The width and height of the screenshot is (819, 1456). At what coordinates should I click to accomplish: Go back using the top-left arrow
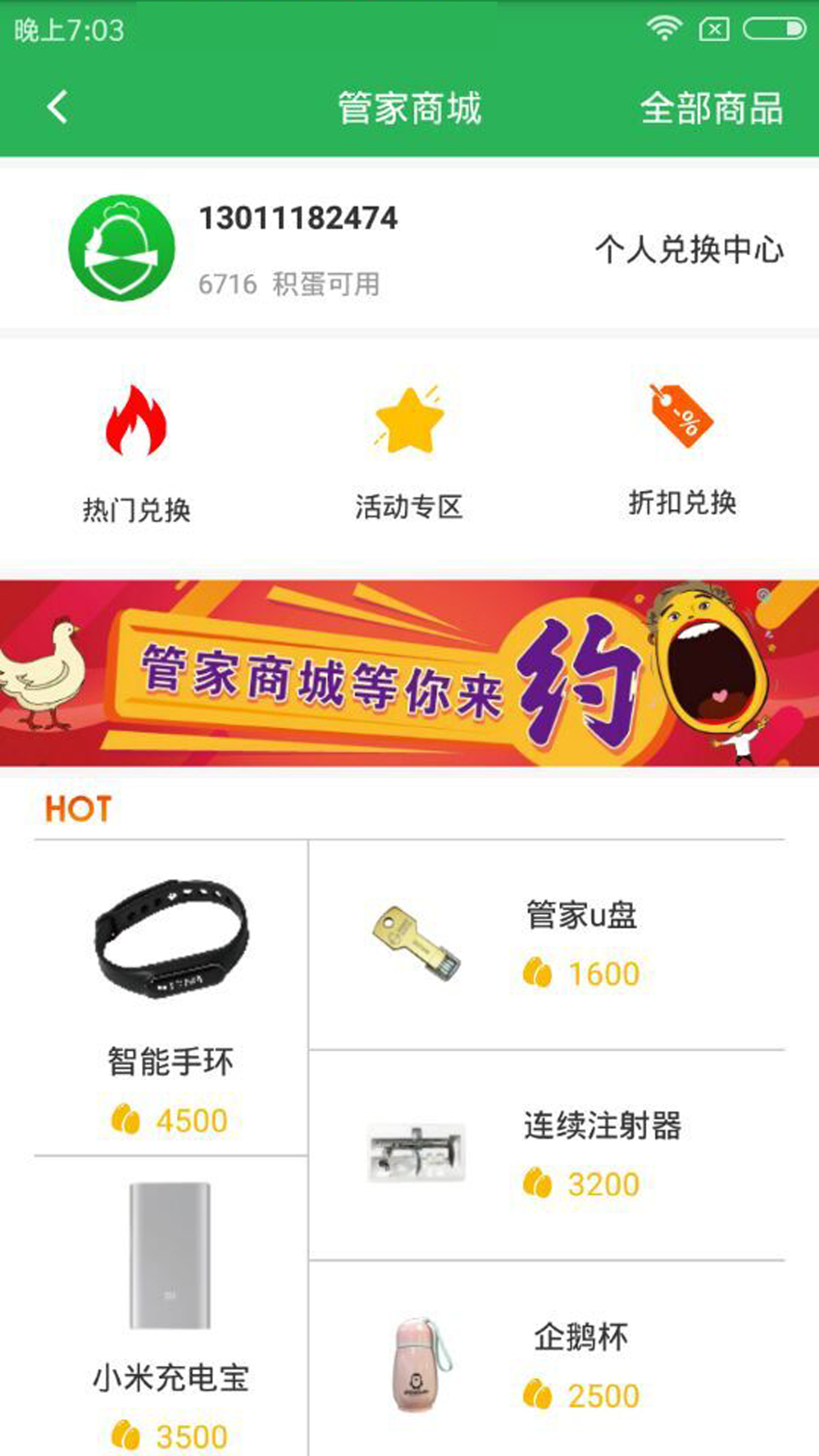(58, 107)
